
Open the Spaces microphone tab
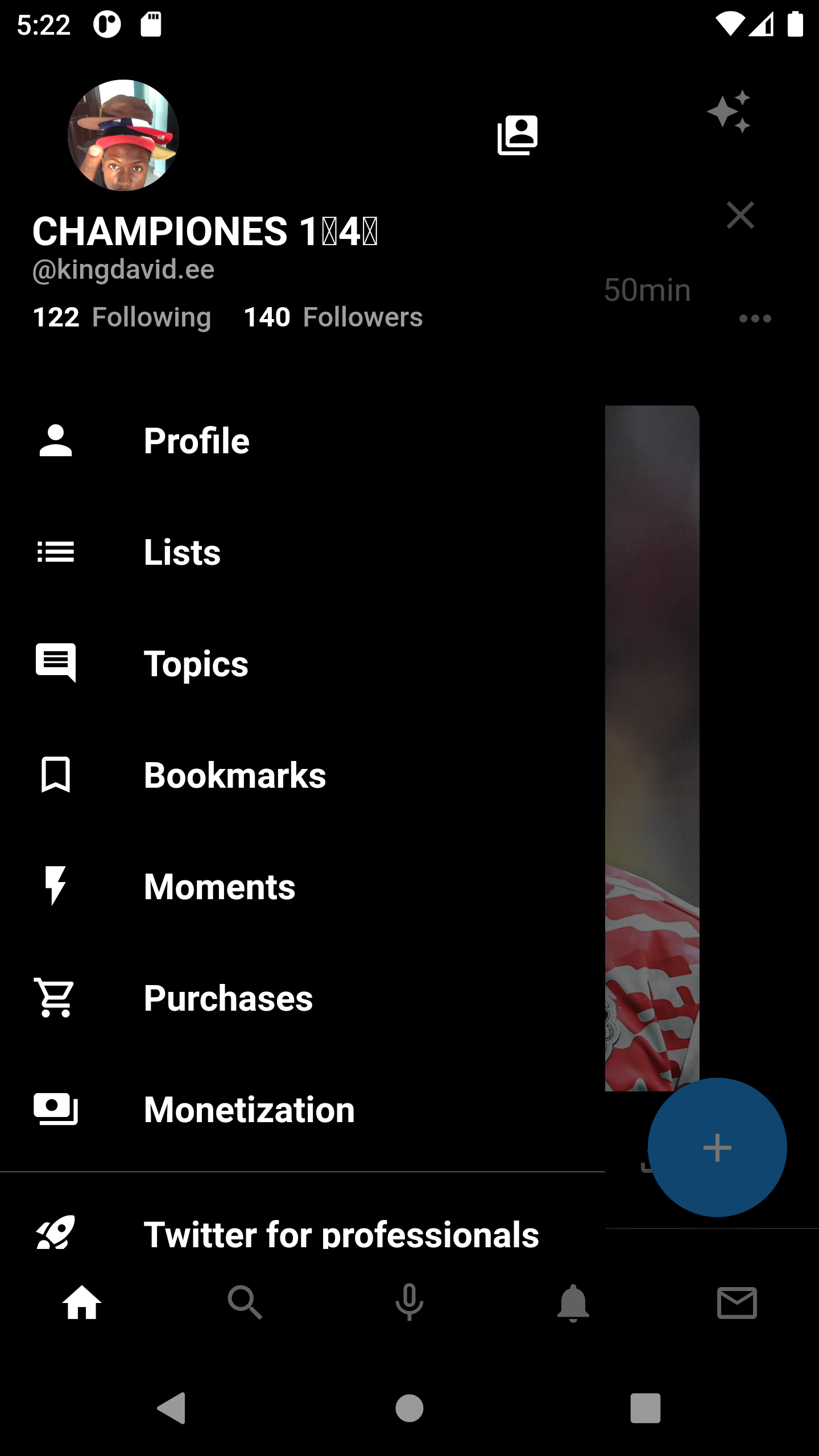pos(409,1302)
